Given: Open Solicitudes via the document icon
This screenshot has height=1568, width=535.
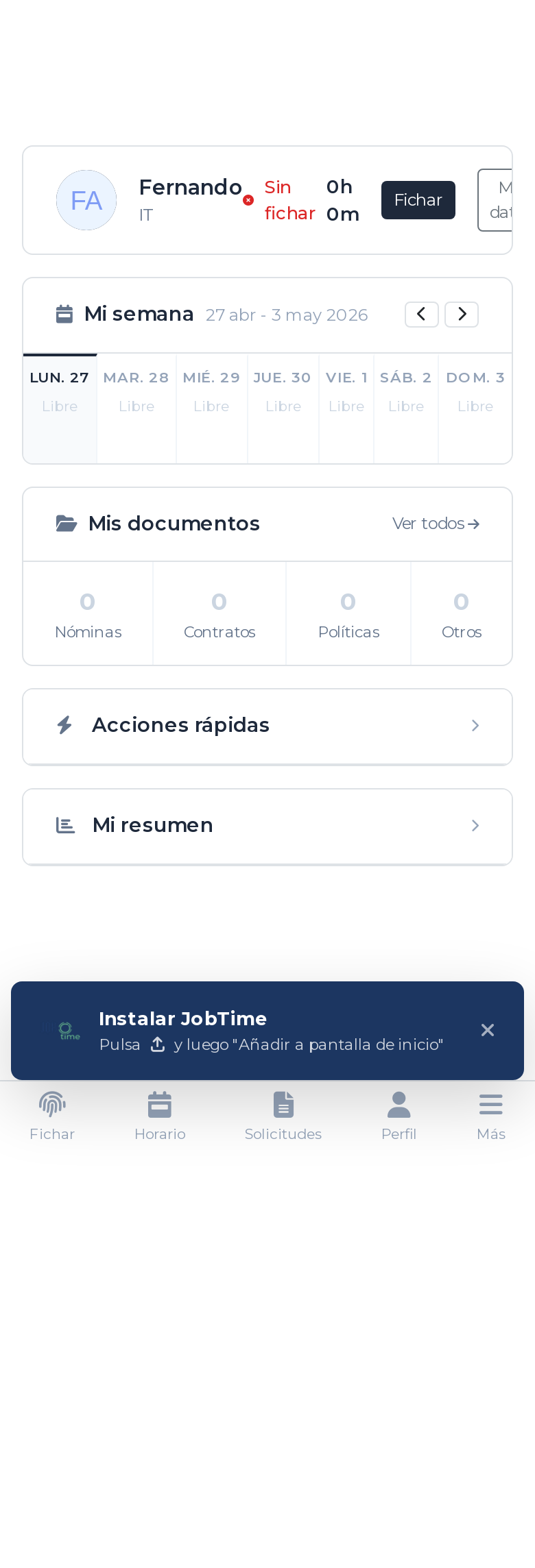Looking at the screenshot, I should tap(283, 1104).
